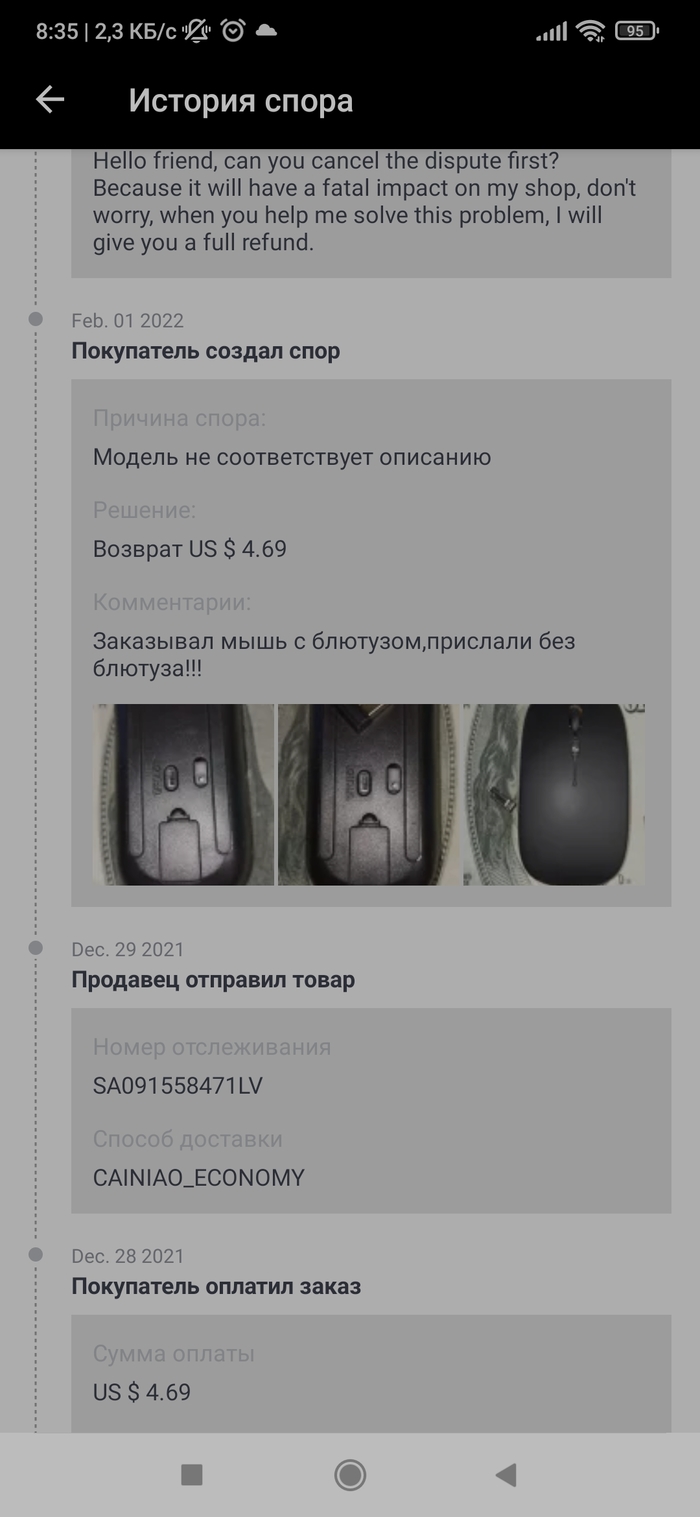Open second mouse underside evidence photo
700x1517 pixels.
point(369,795)
